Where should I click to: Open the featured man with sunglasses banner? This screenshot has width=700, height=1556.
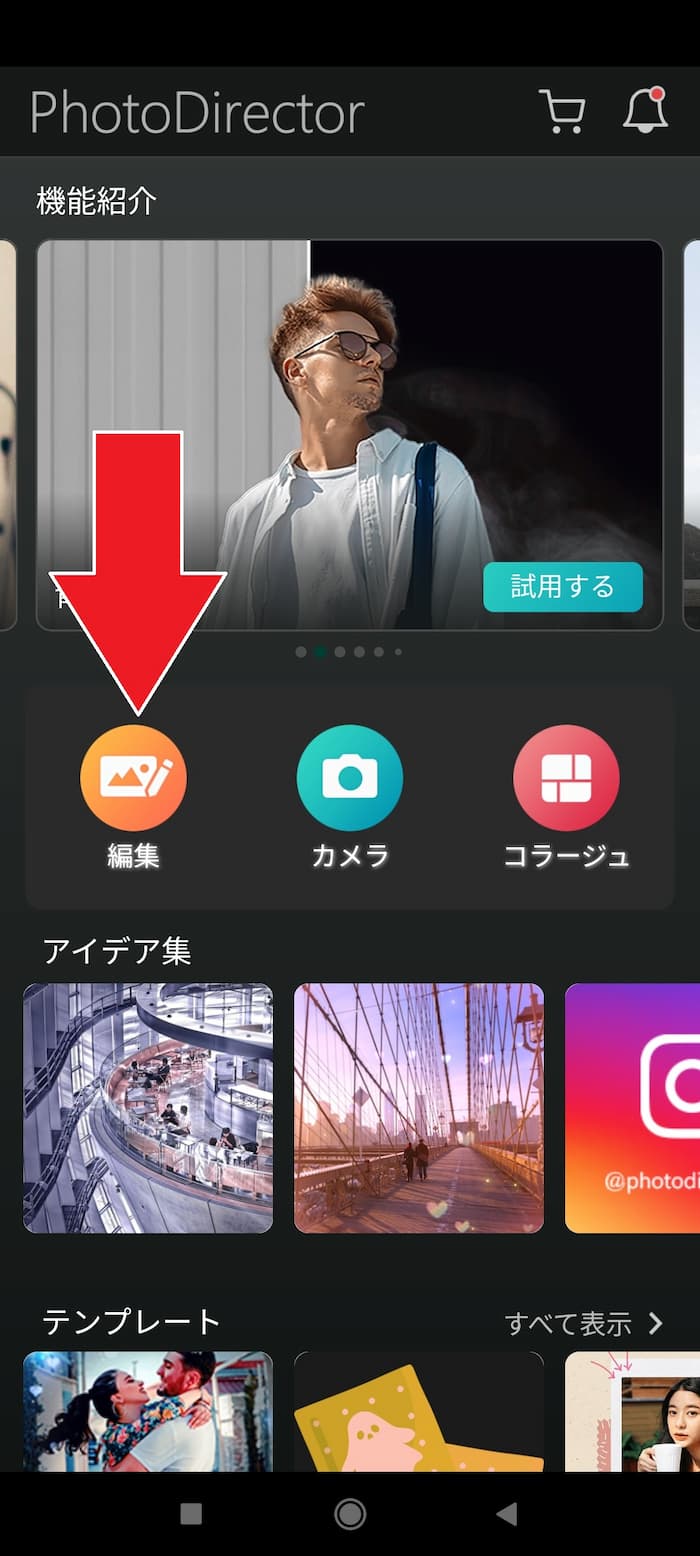350,435
